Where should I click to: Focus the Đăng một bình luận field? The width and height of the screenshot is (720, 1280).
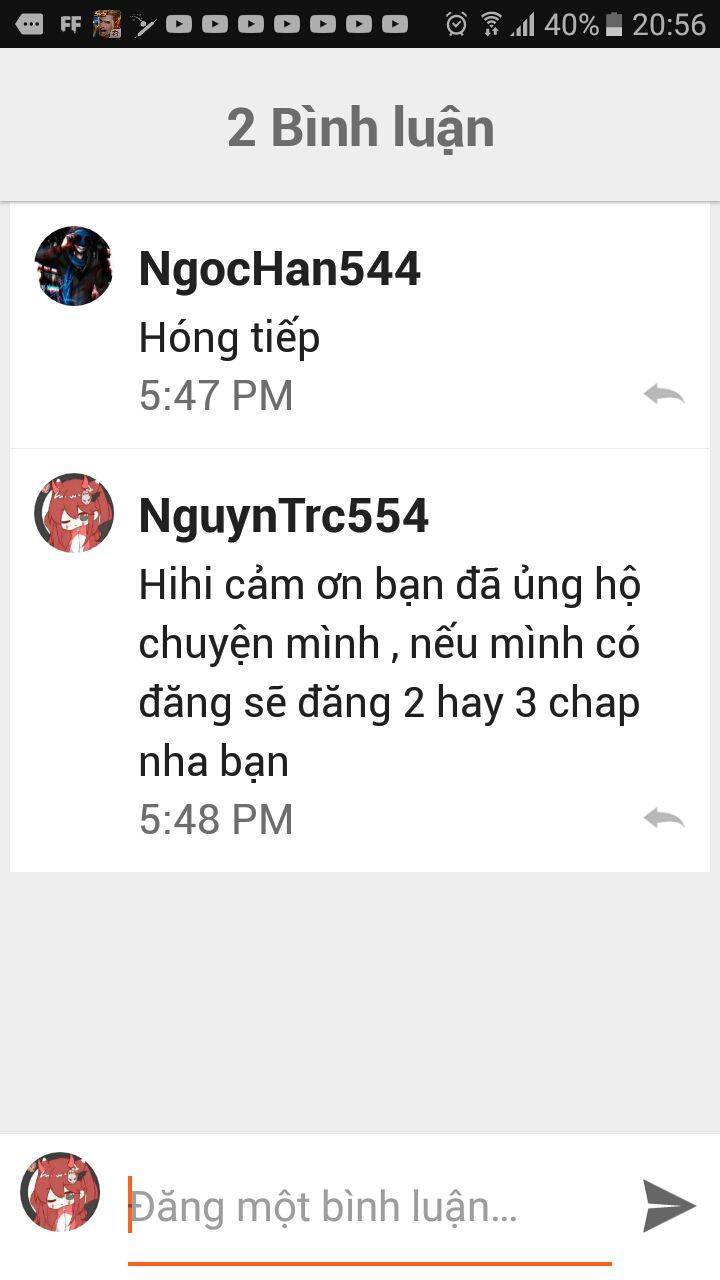click(370, 1208)
